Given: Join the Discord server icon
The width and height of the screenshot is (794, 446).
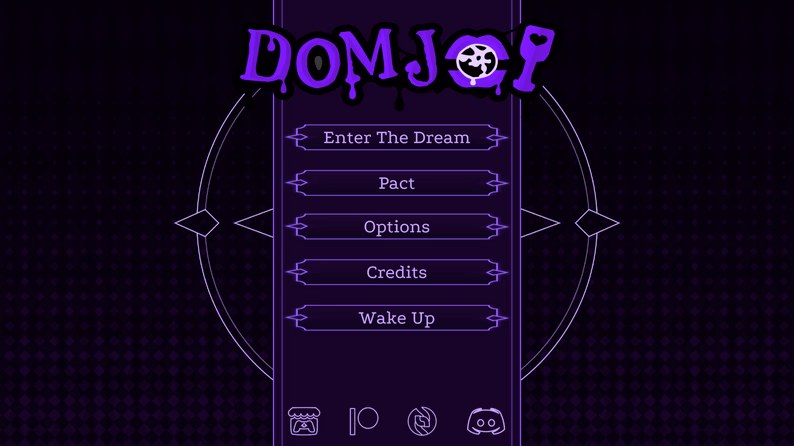Looking at the screenshot, I should click(x=486, y=421).
